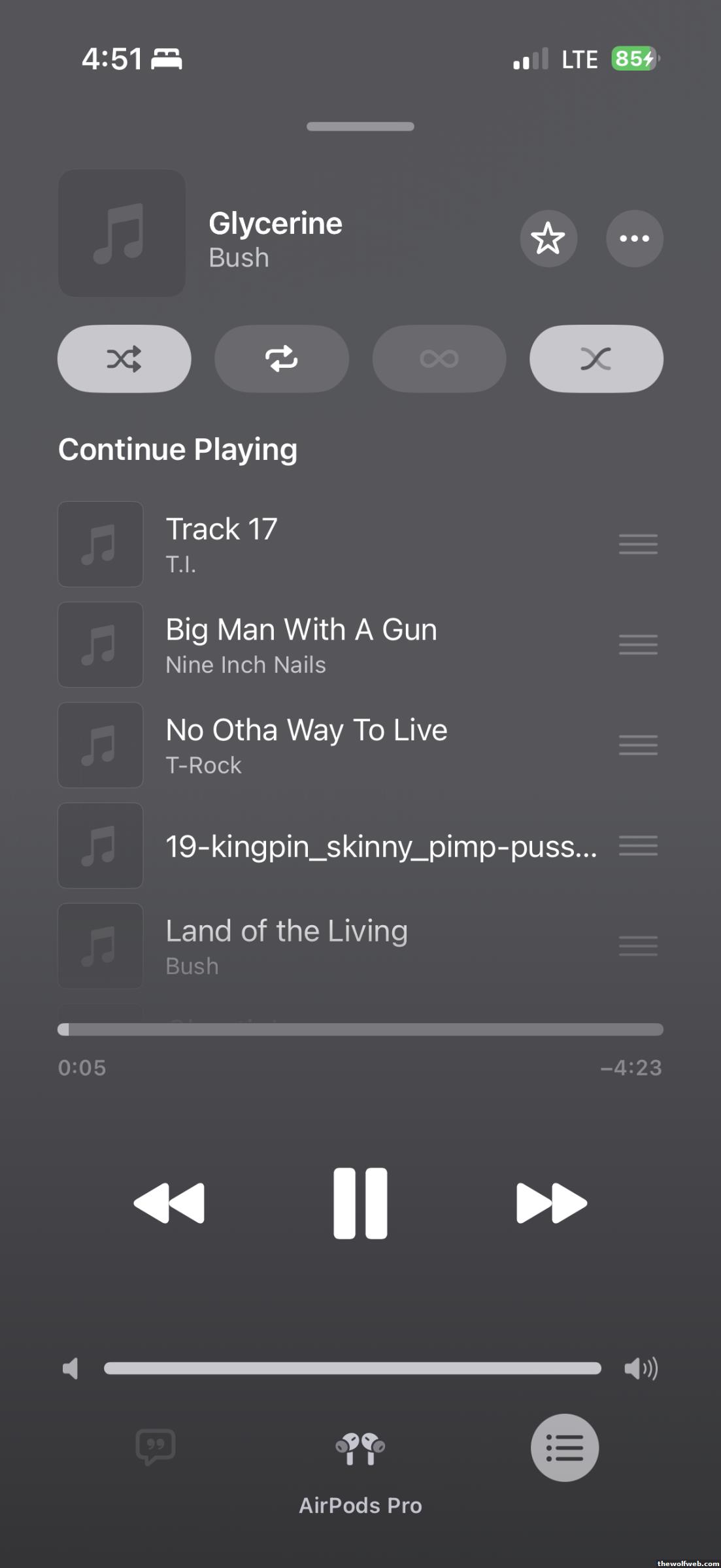
Task: Skip forward to the next track
Action: click(x=552, y=1203)
